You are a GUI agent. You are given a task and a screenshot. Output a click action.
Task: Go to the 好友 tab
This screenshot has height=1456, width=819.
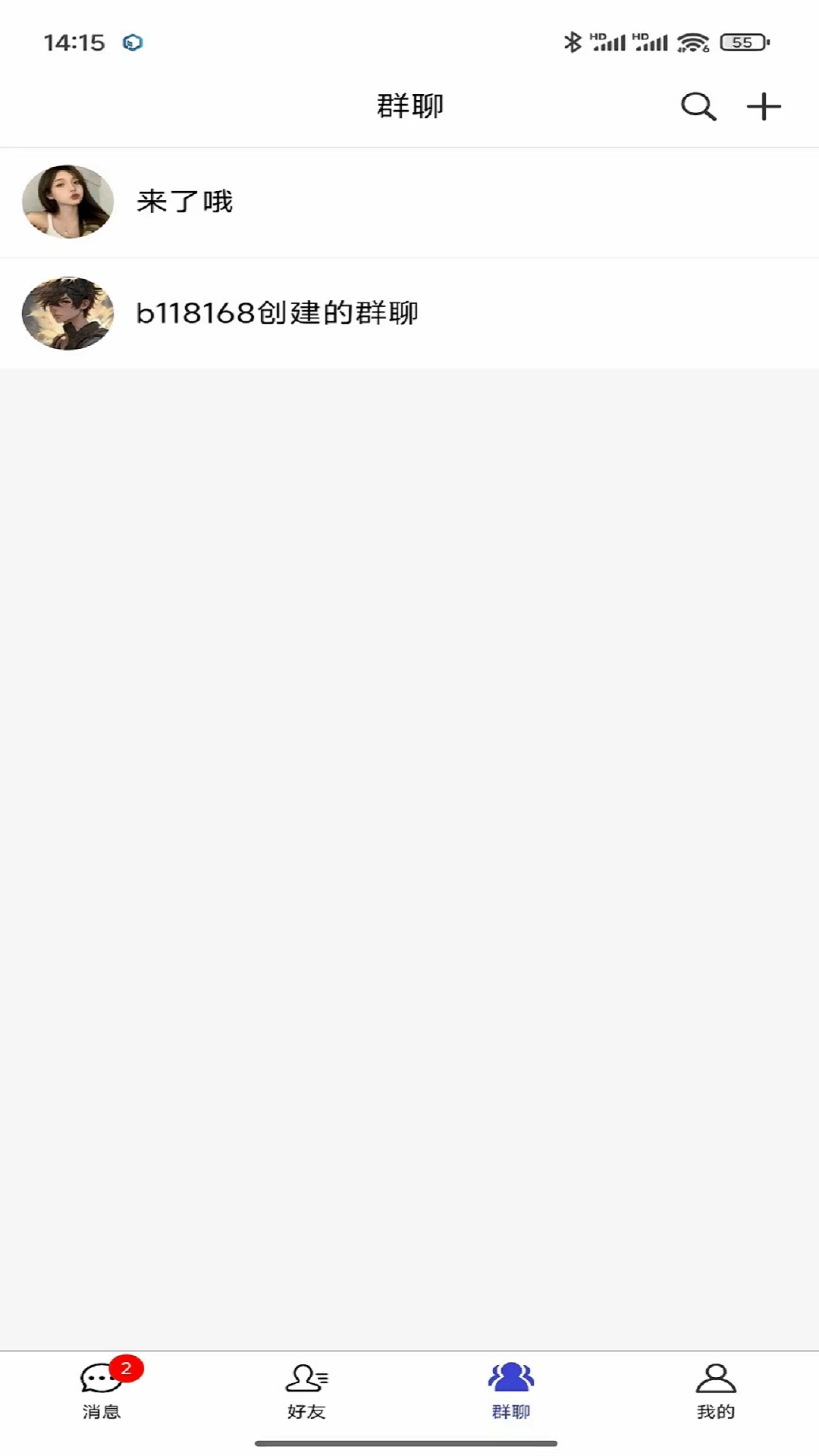tap(306, 1391)
